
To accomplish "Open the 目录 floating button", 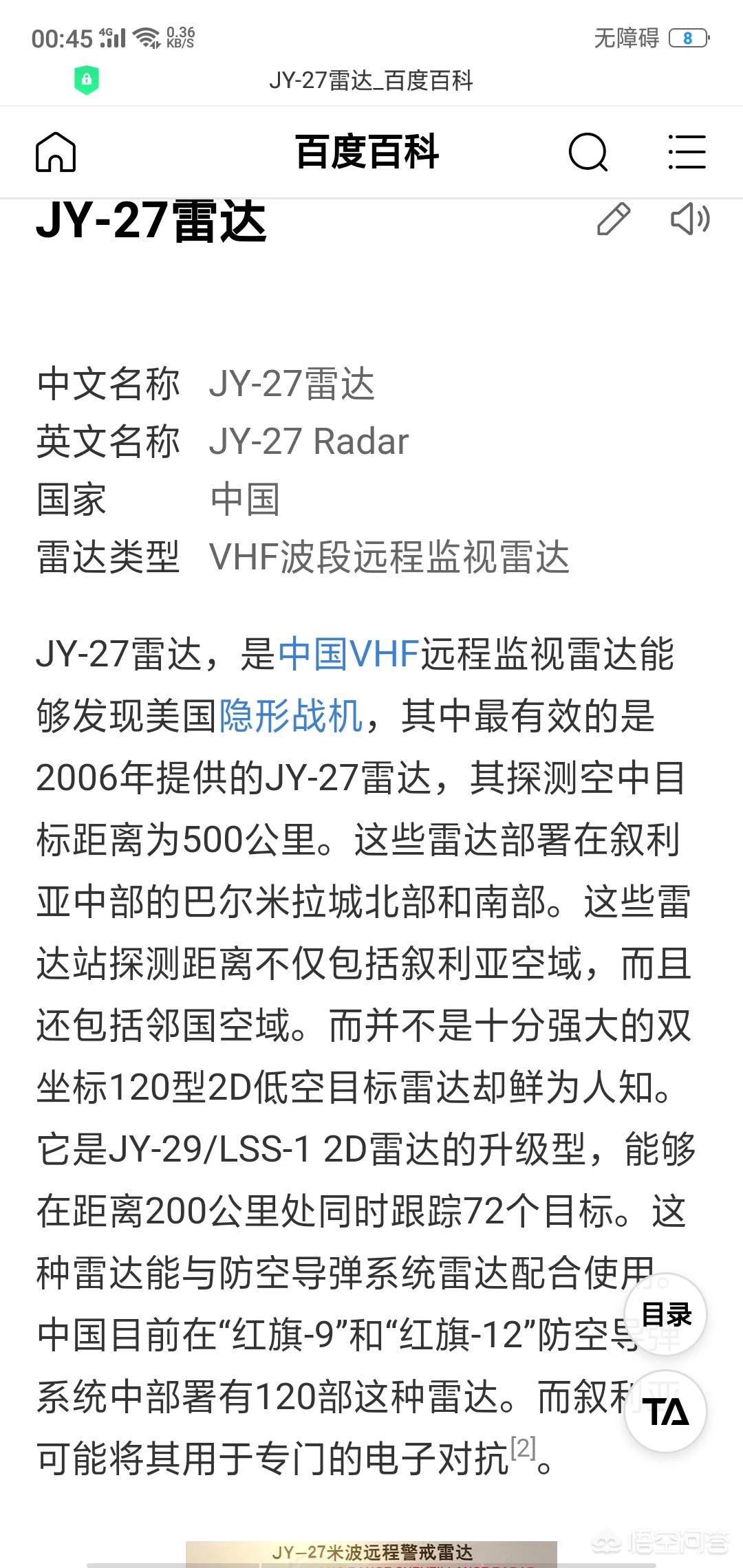I will point(666,1315).
